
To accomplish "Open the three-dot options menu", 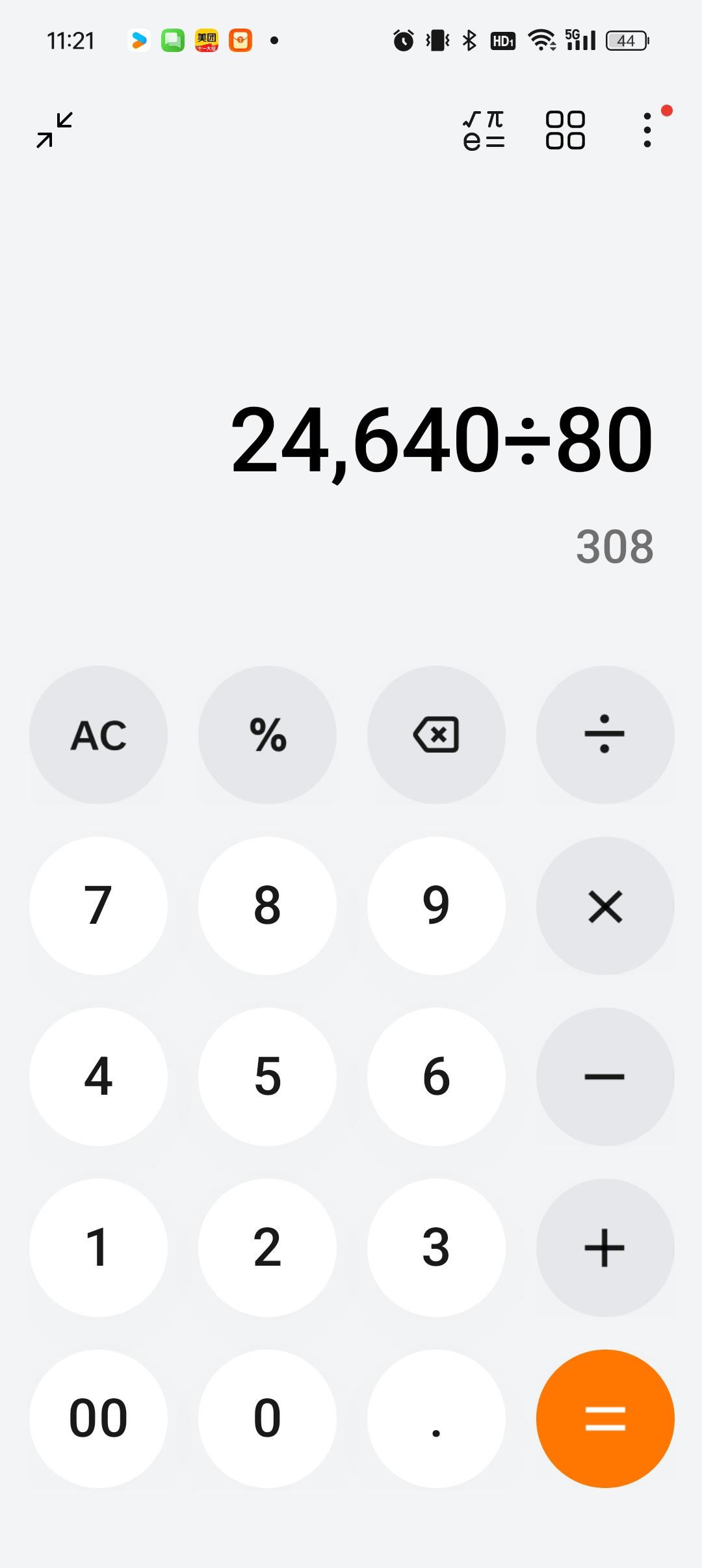I will pyautogui.click(x=647, y=129).
